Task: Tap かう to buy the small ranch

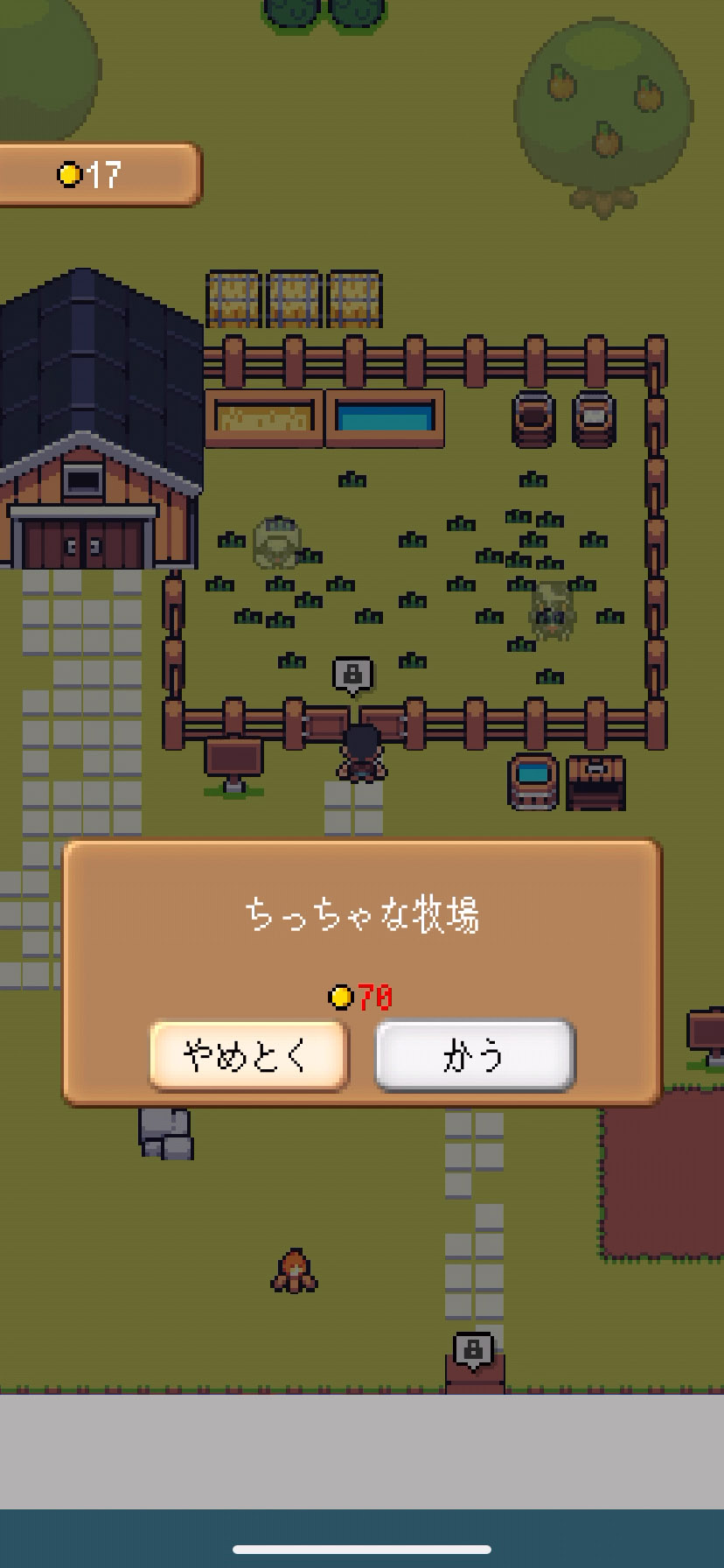Action: pos(475,1055)
